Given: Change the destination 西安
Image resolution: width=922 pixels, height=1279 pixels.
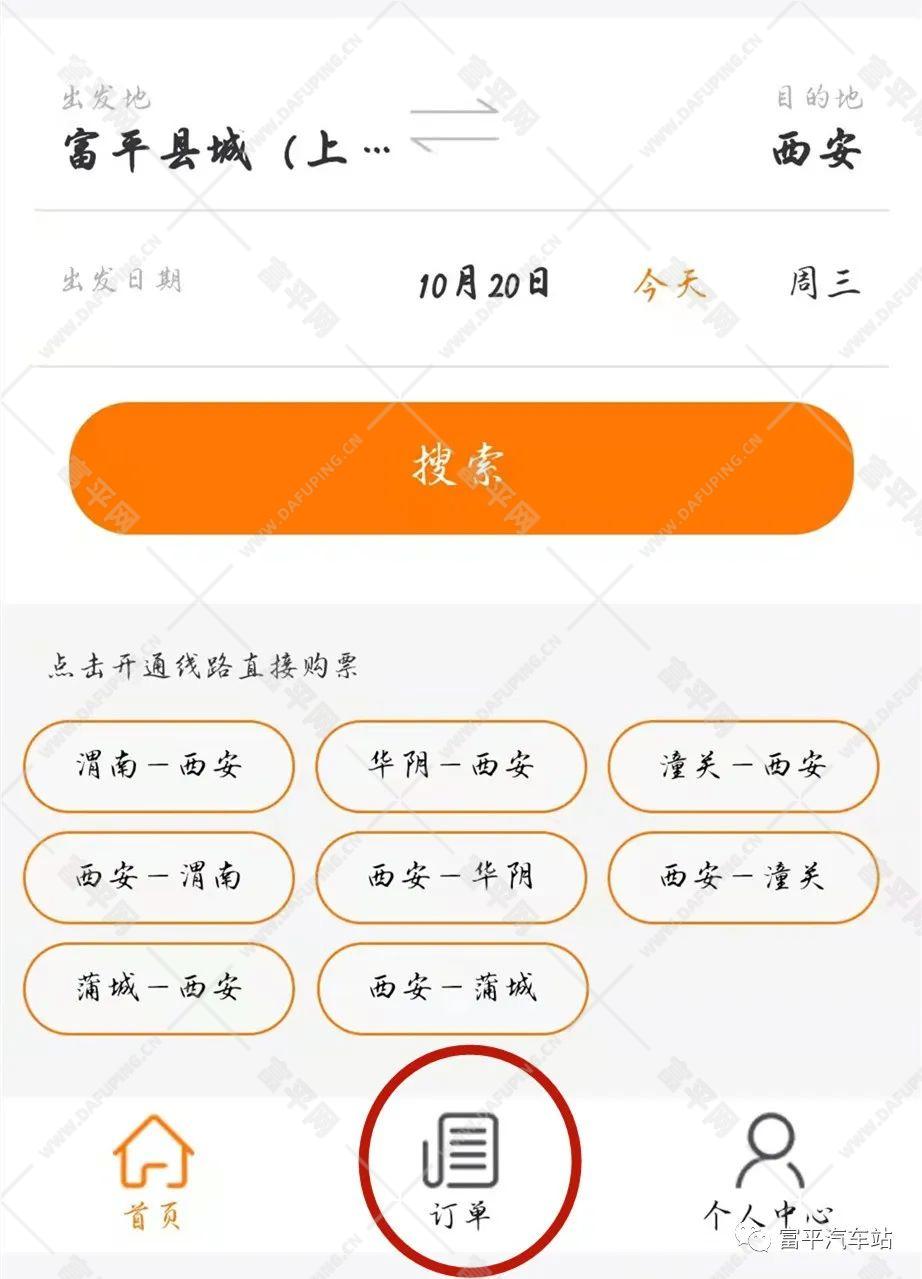Looking at the screenshot, I should pos(816,151).
